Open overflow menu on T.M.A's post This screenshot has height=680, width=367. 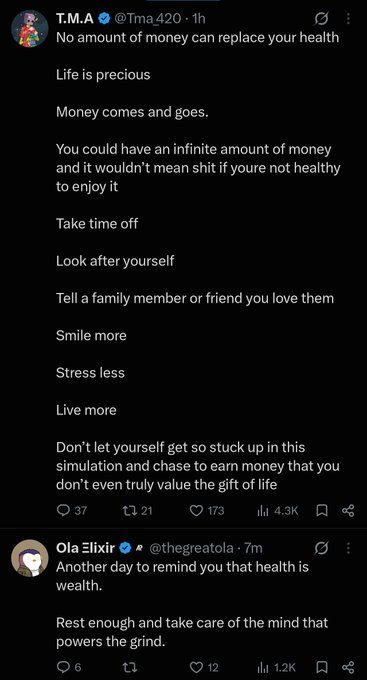pos(348,19)
